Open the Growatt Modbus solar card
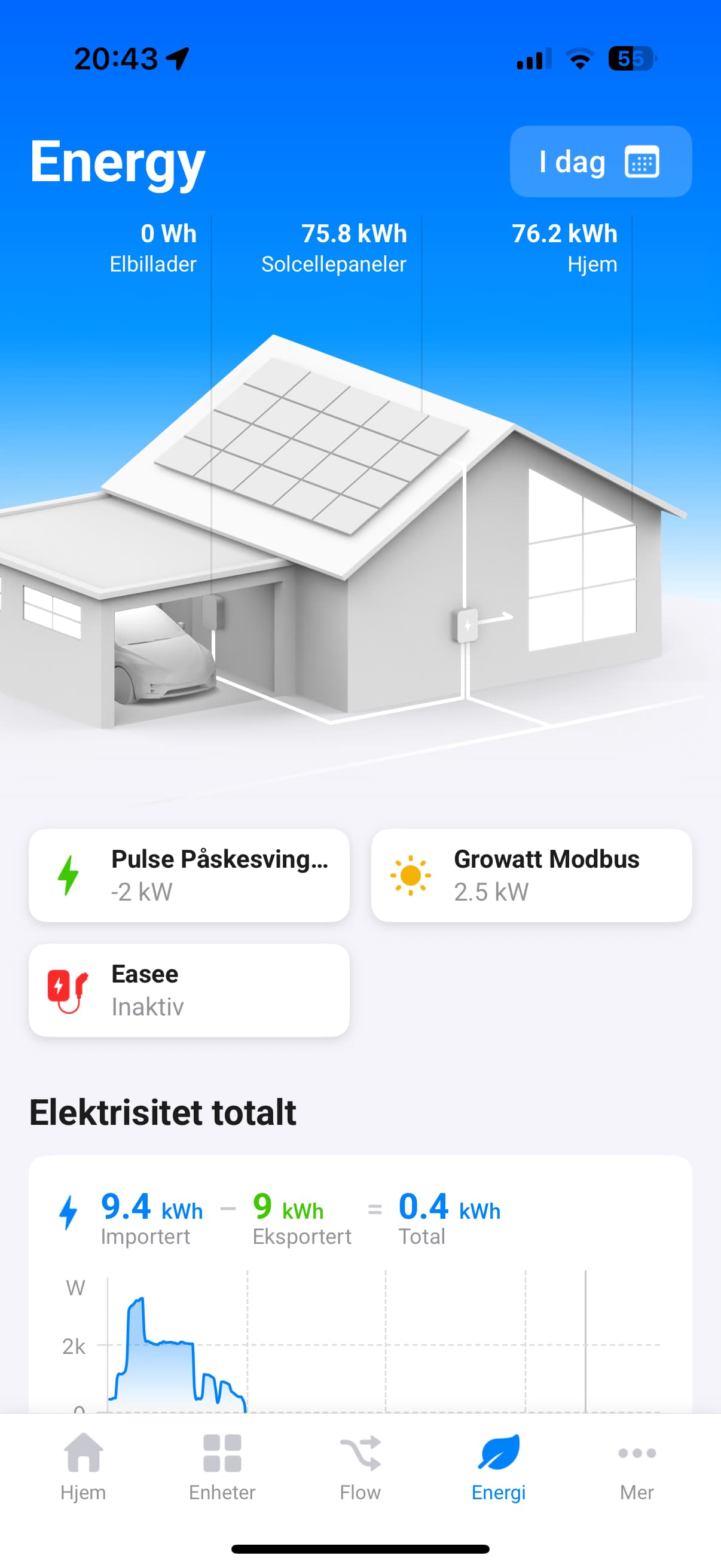 click(x=531, y=875)
